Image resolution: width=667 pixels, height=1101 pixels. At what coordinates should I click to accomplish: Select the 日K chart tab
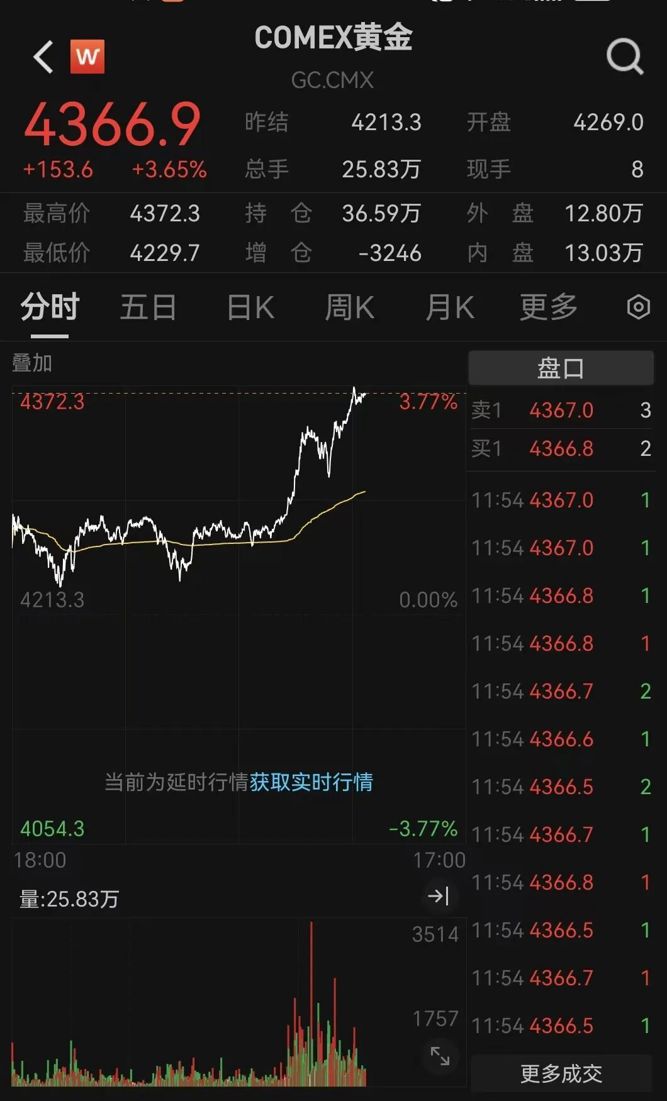250,307
